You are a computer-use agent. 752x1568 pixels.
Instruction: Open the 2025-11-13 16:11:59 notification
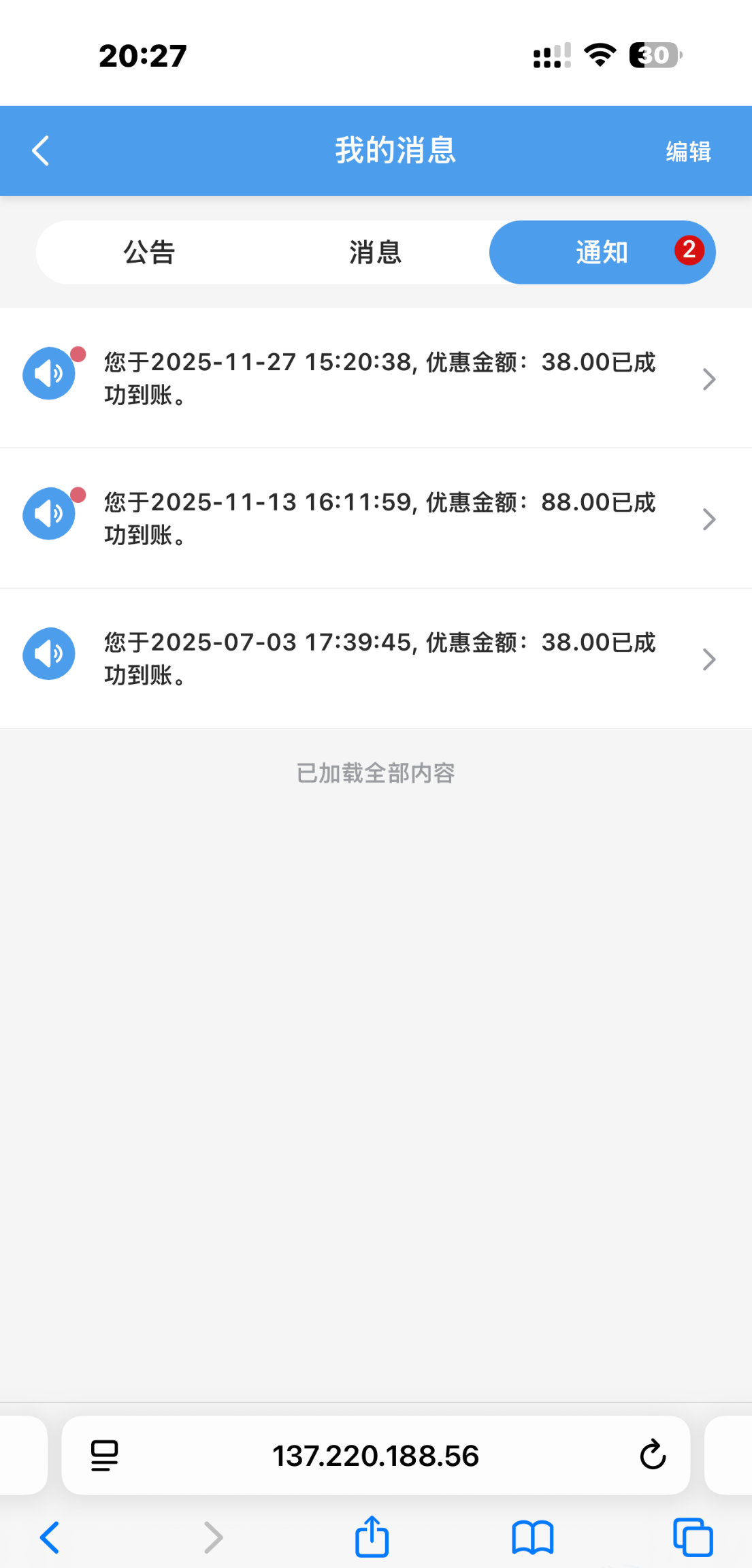pos(378,519)
